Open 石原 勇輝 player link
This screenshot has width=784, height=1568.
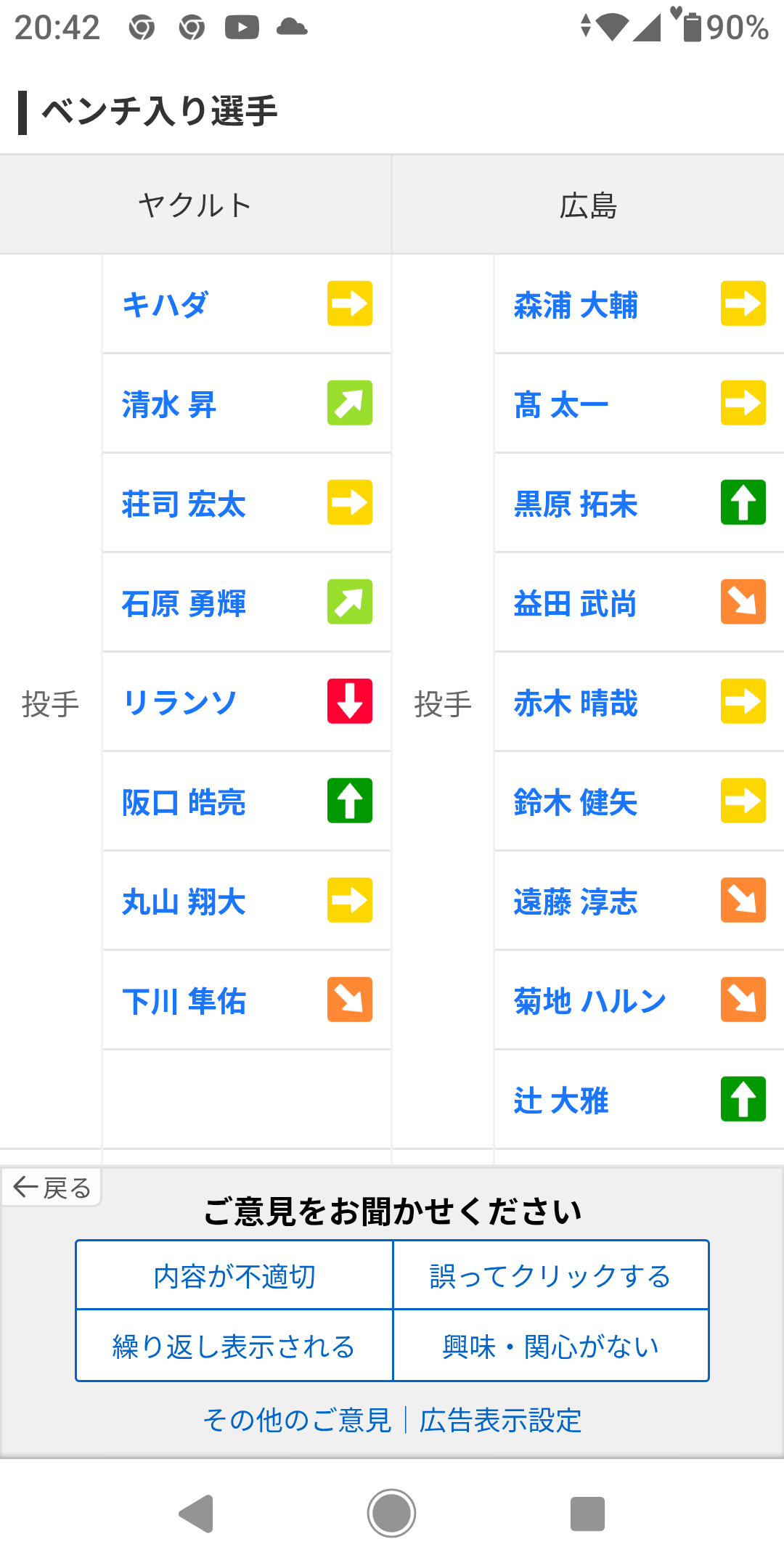coord(184,603)
